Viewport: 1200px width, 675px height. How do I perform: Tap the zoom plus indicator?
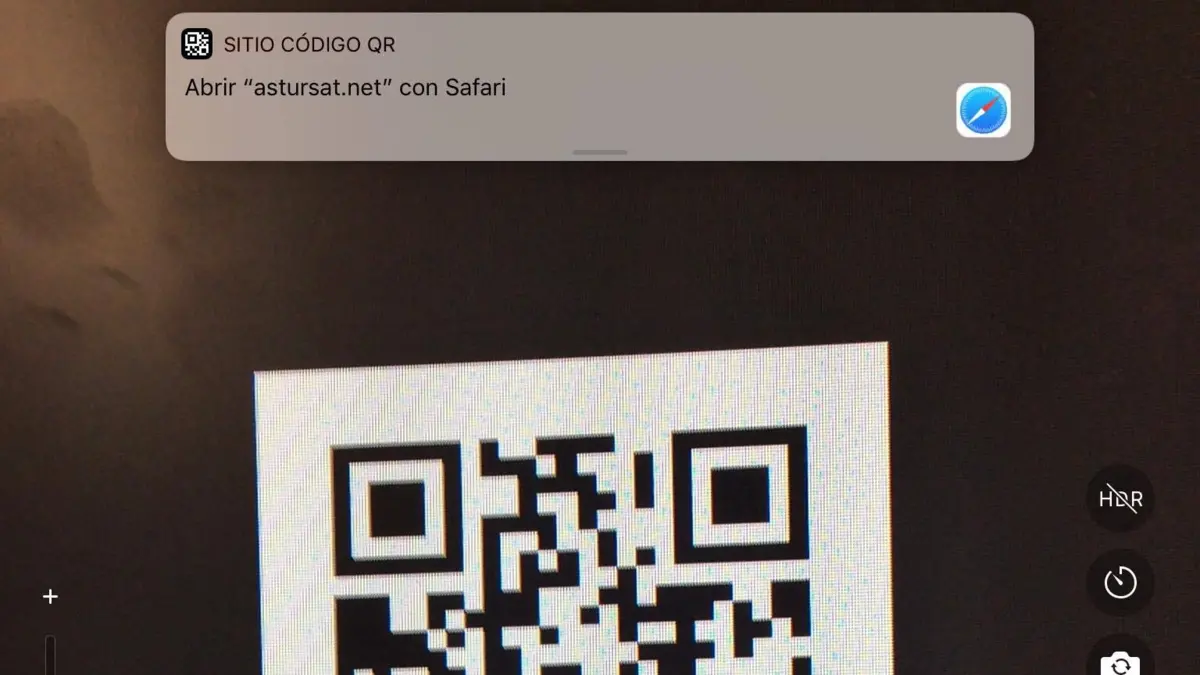50,597
